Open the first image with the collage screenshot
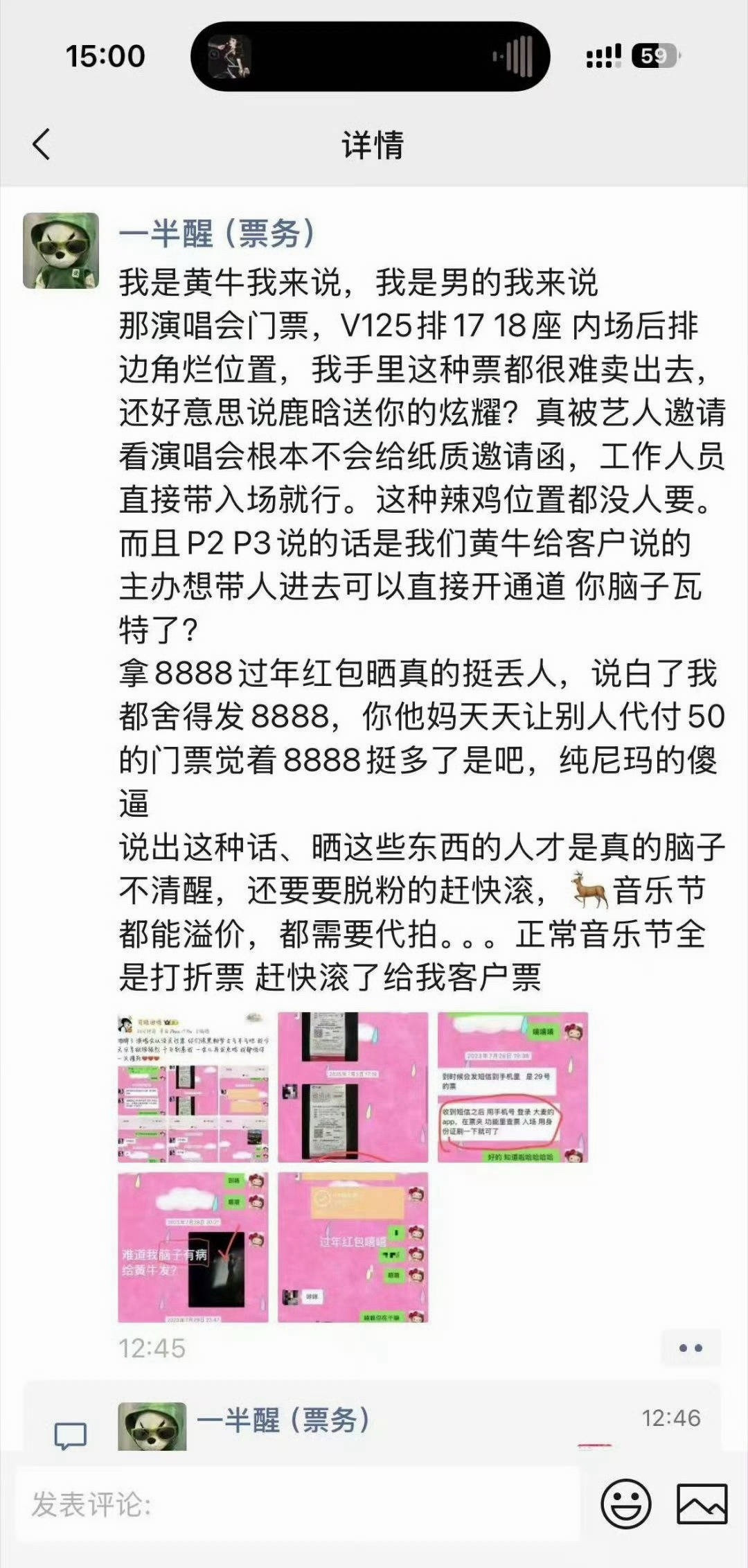 pos(193,1086)
